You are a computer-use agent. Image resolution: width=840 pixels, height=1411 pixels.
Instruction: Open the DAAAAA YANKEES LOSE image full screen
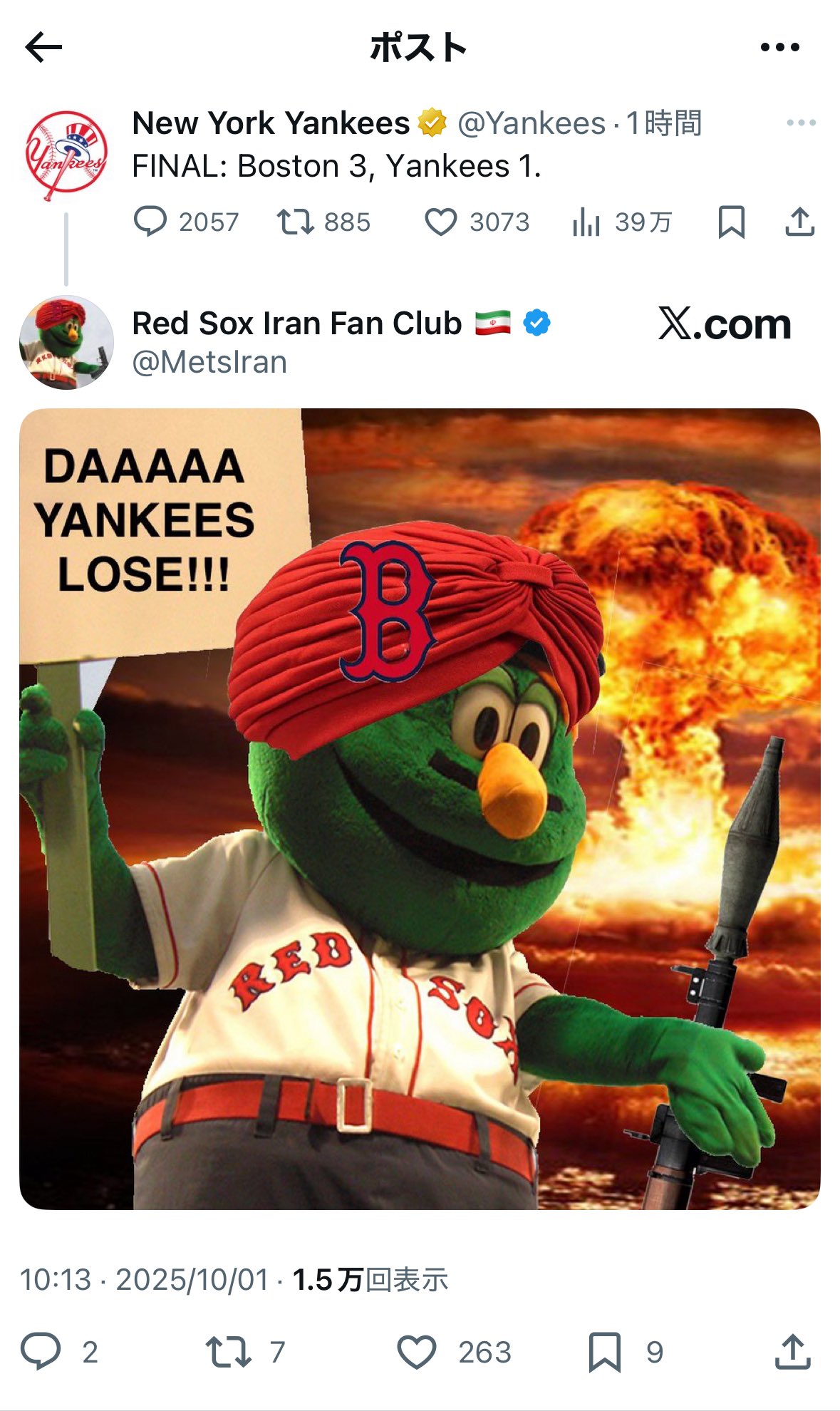[420, 809]
